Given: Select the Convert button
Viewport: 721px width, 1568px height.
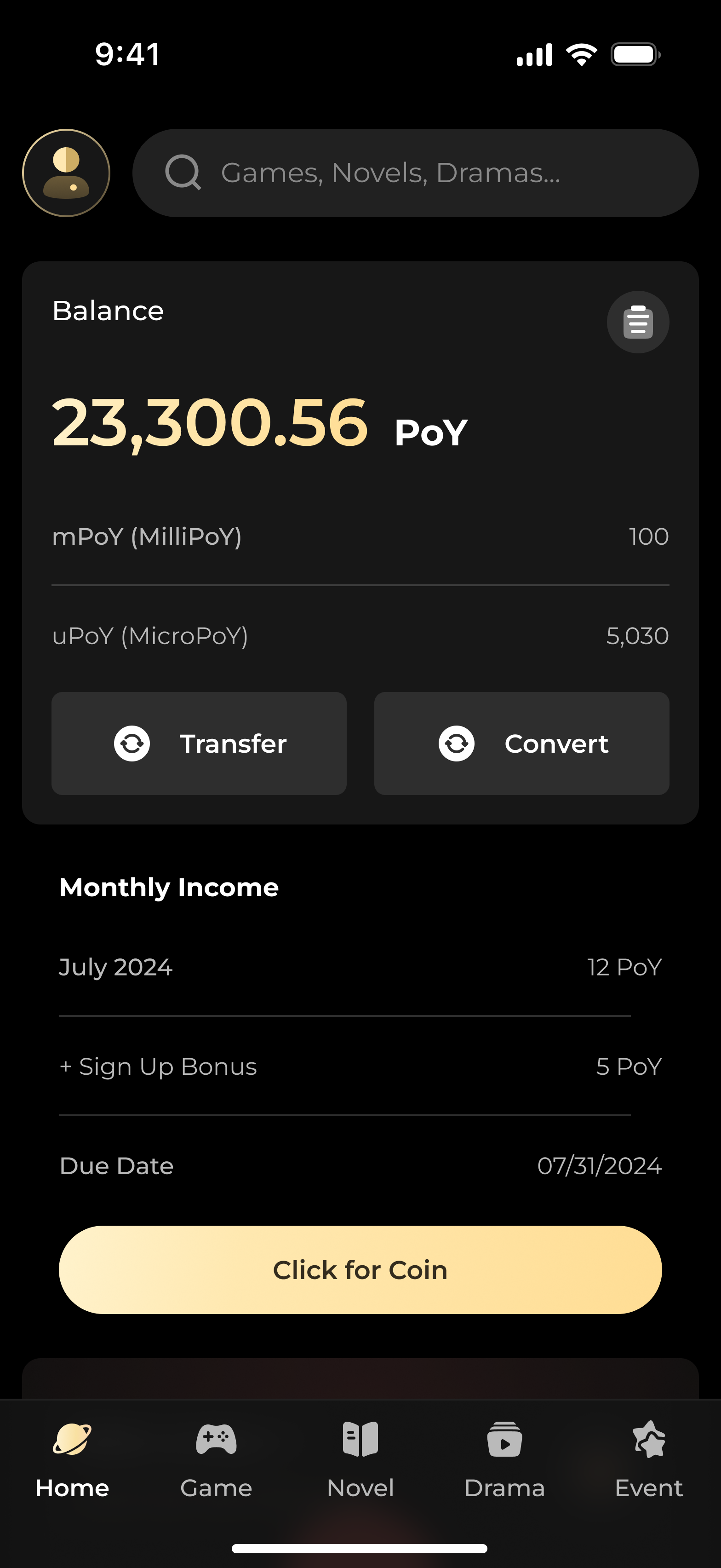Looking at the screenshot, I should click(x=521, y=743).
